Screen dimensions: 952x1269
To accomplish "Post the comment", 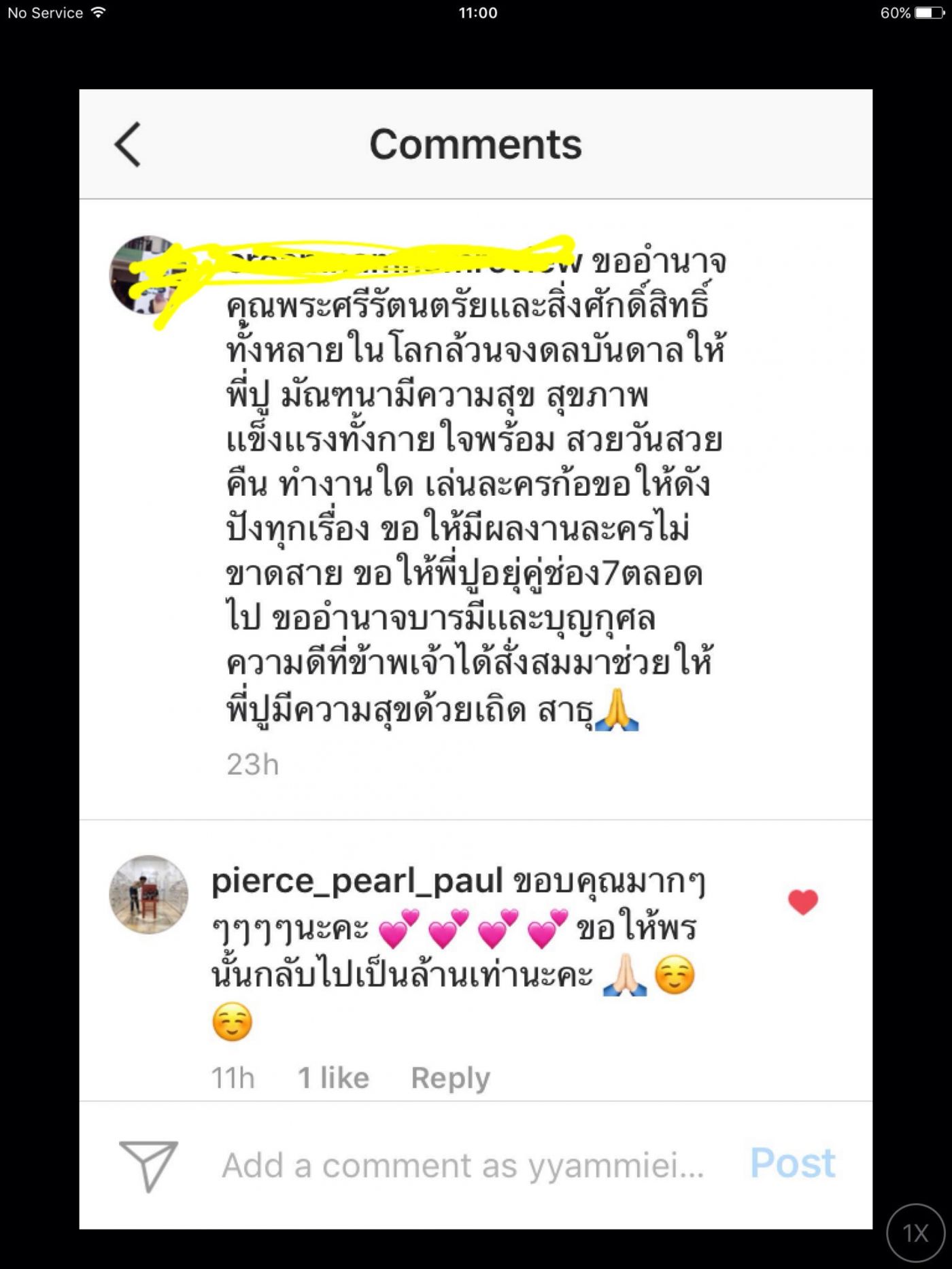I will 792,1164.
